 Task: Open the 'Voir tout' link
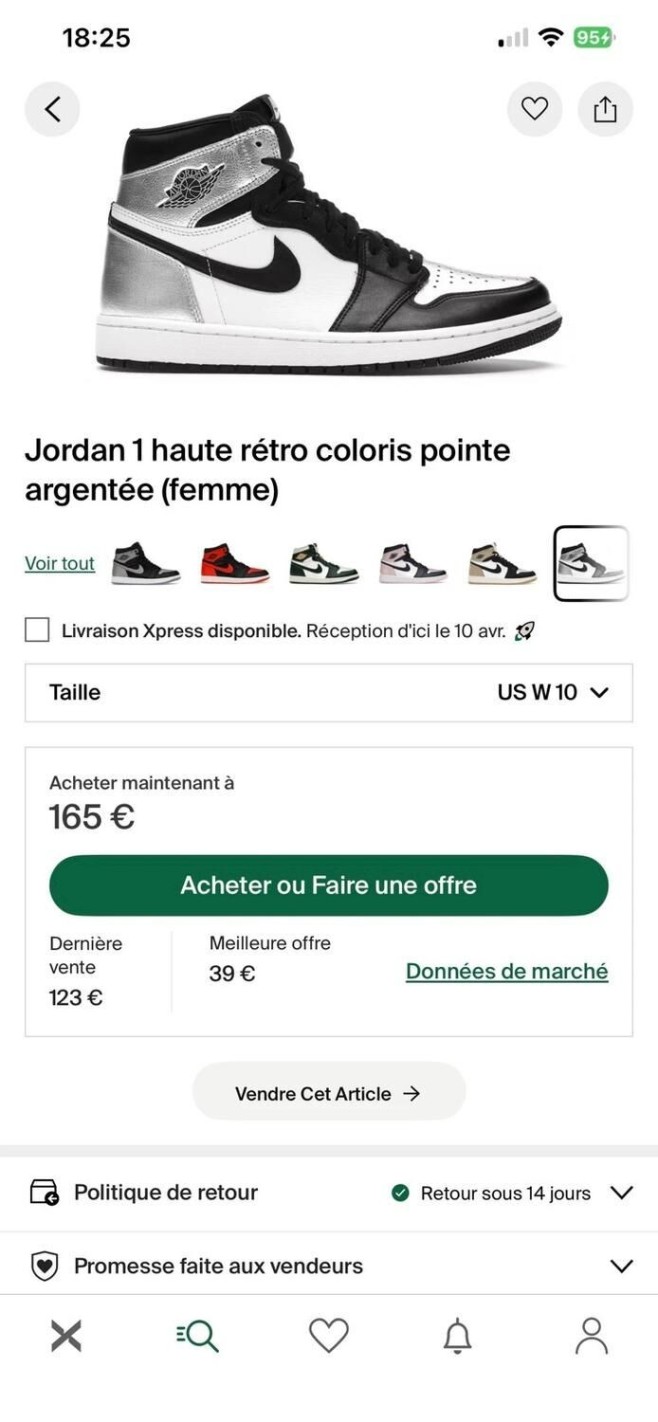tap(60, 563)
